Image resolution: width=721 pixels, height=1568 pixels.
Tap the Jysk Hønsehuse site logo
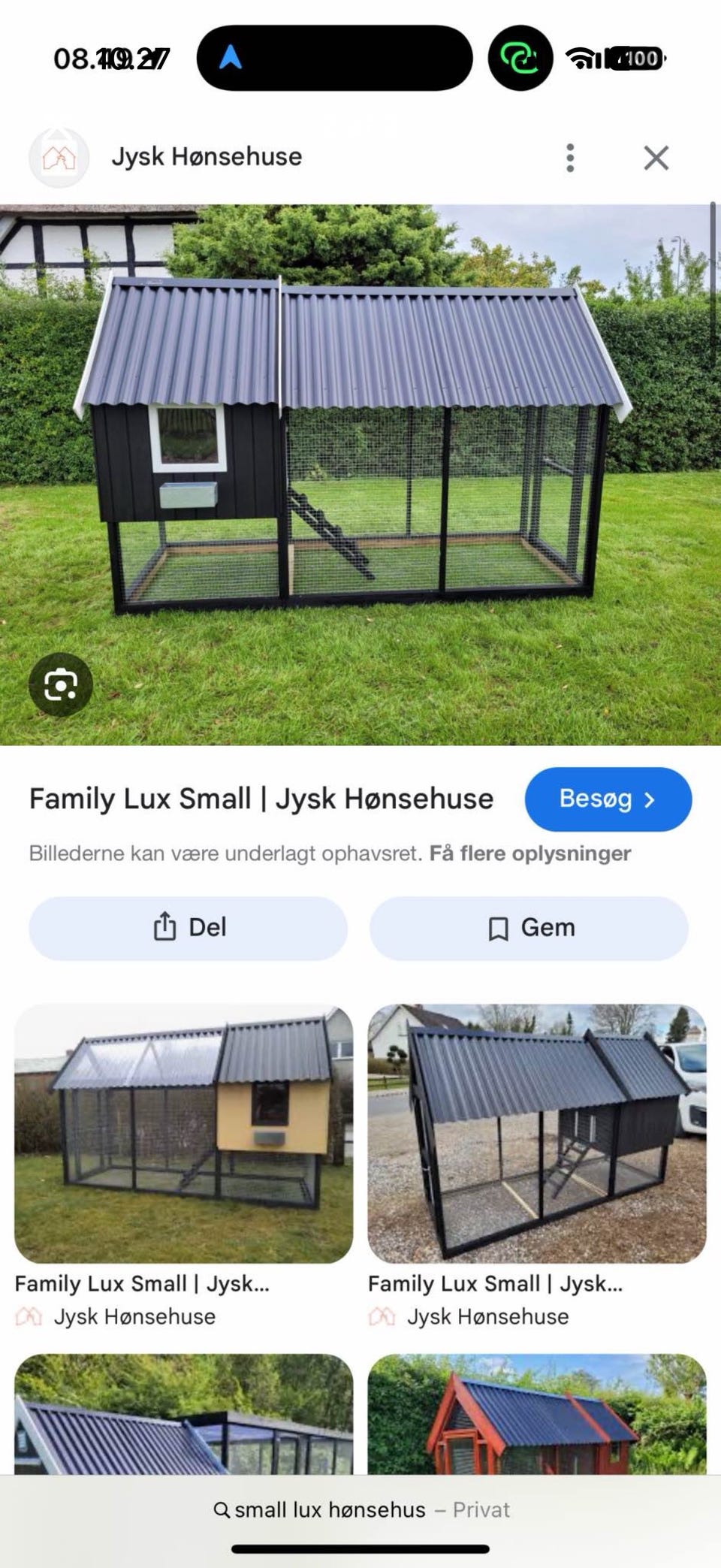(59, 157)
